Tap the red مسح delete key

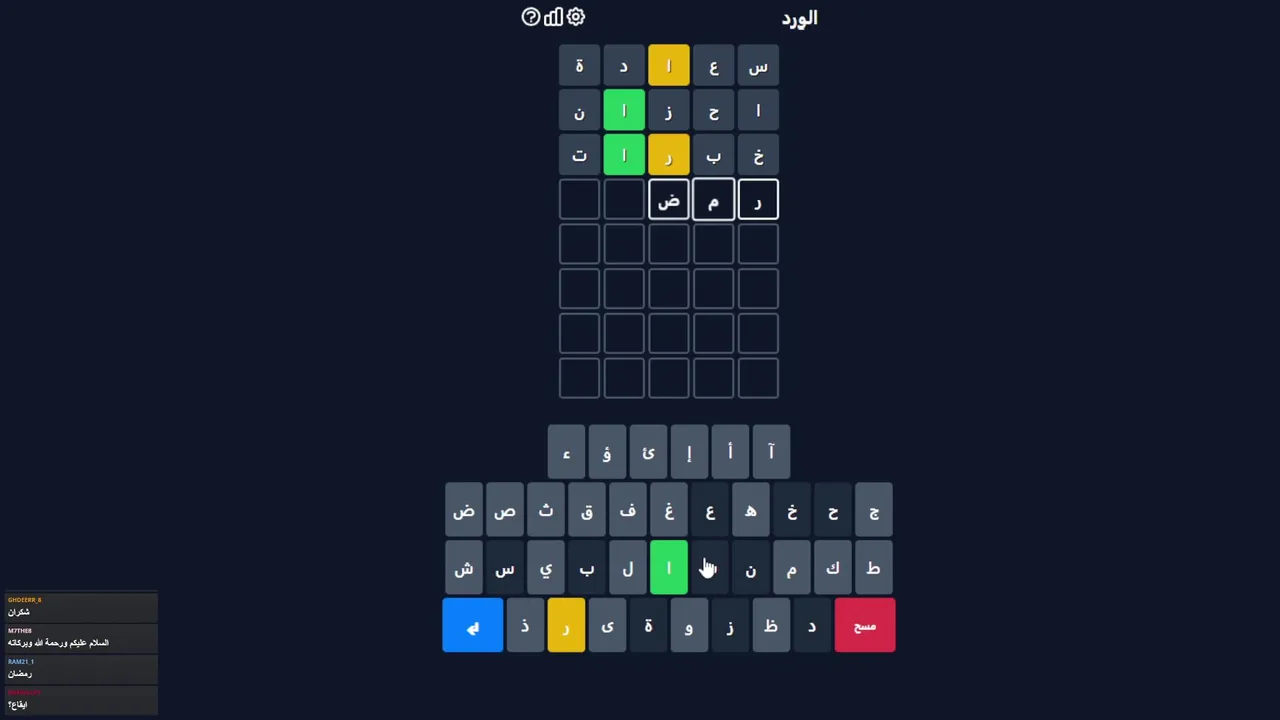(x=864, y=626)
